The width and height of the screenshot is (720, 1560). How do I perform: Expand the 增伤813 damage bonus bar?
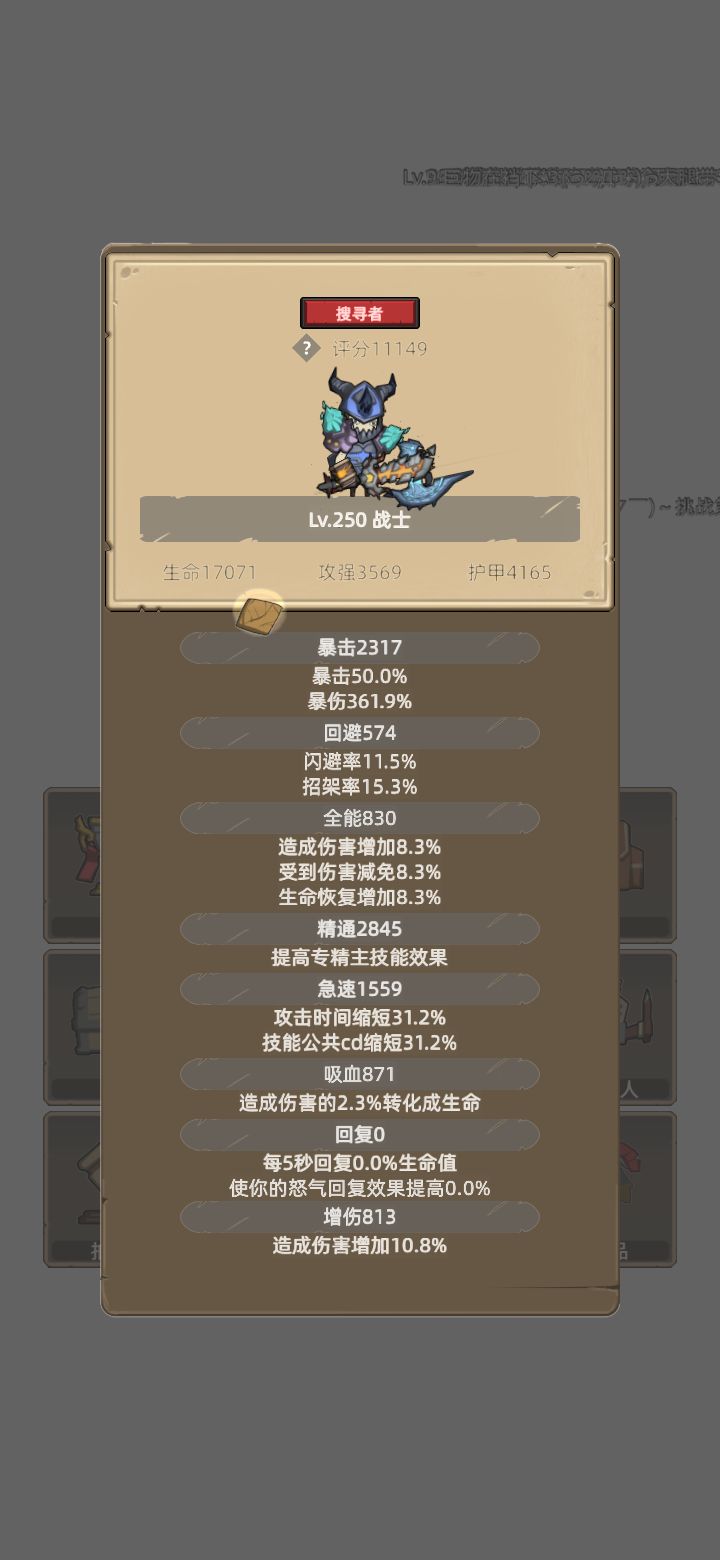tap(358, 1218)
